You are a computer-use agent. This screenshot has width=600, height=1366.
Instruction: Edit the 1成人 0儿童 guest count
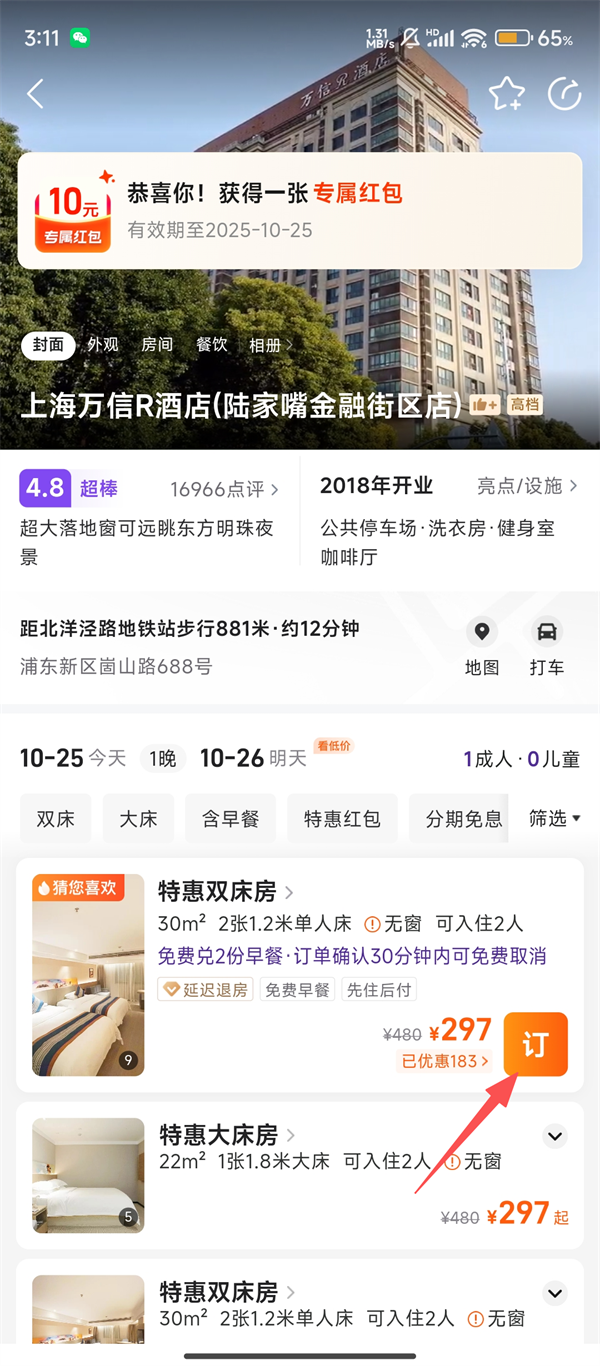pos(521,759)
